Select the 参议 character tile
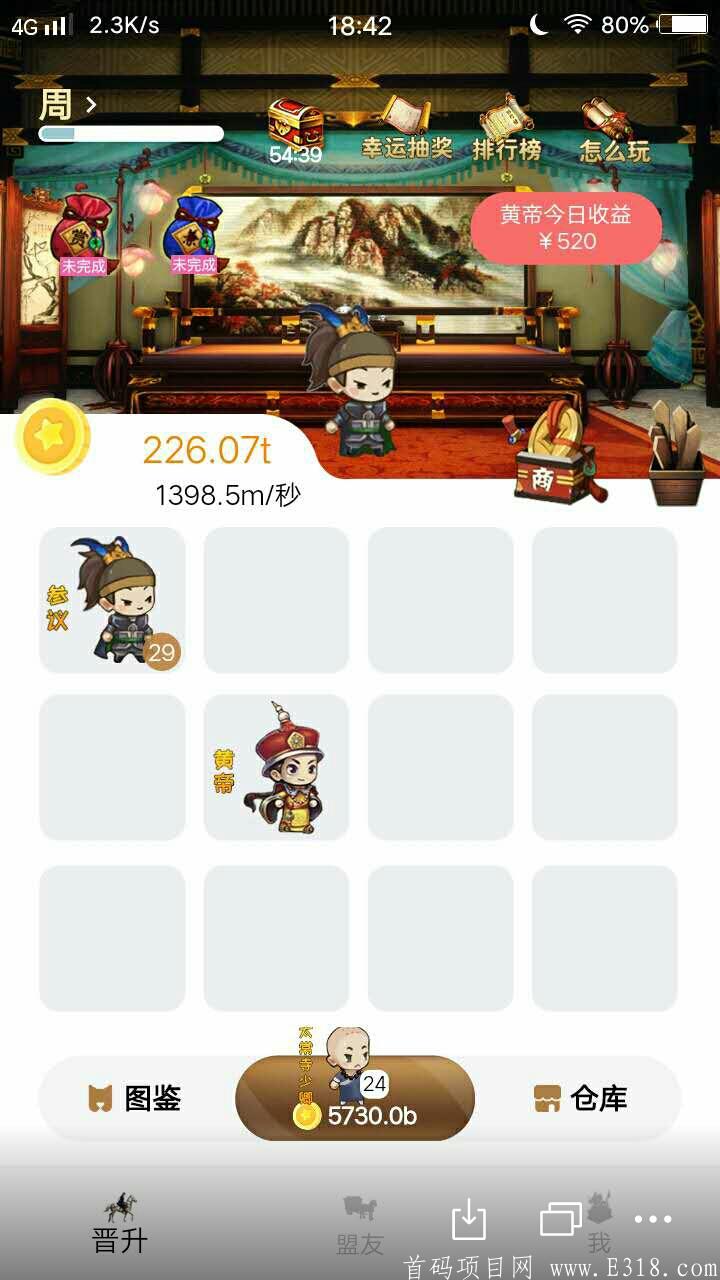Image resolution: width=720 pixels, height=1280 pixels. [112, 600]
